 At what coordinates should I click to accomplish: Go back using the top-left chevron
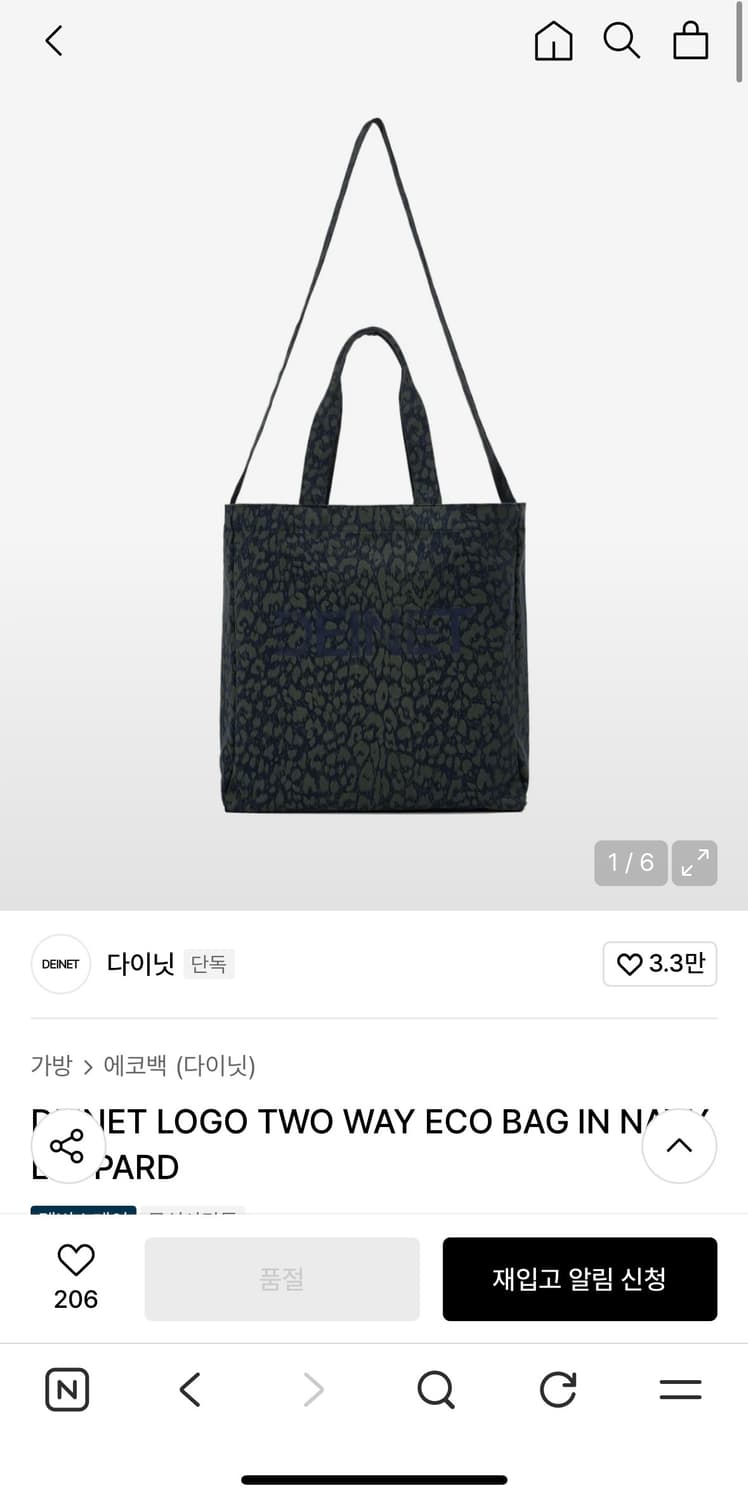click(53, 41)
